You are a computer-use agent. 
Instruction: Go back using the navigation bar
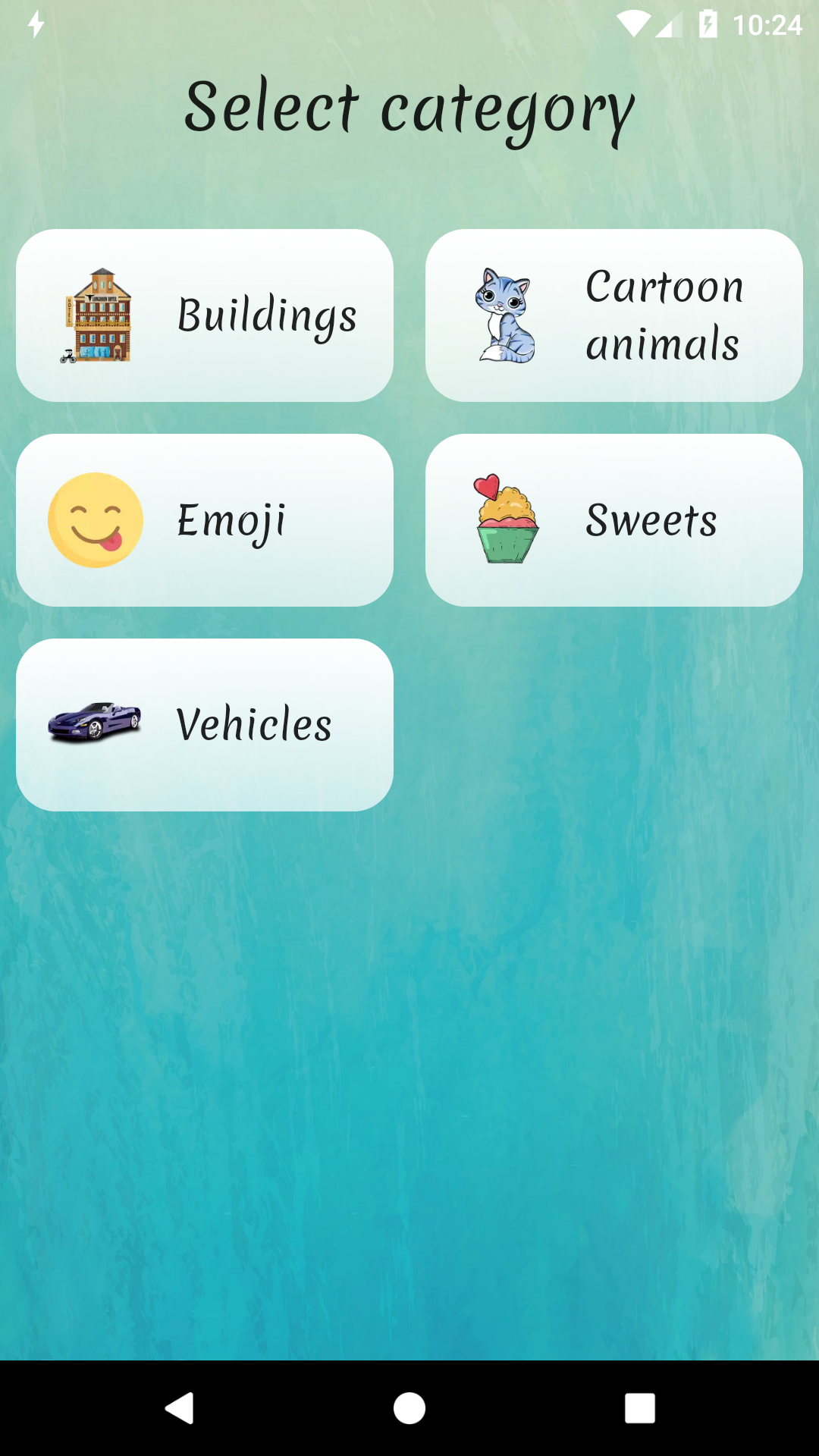coord(180,1408)
